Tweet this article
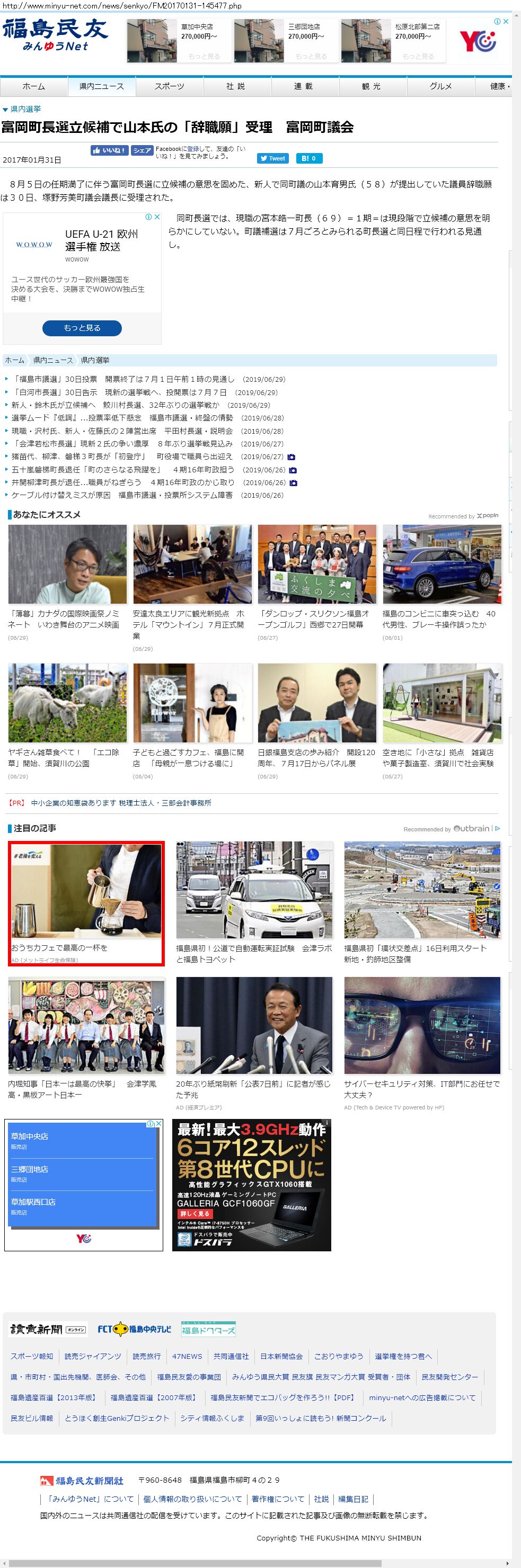 click(x=272, y=158)
